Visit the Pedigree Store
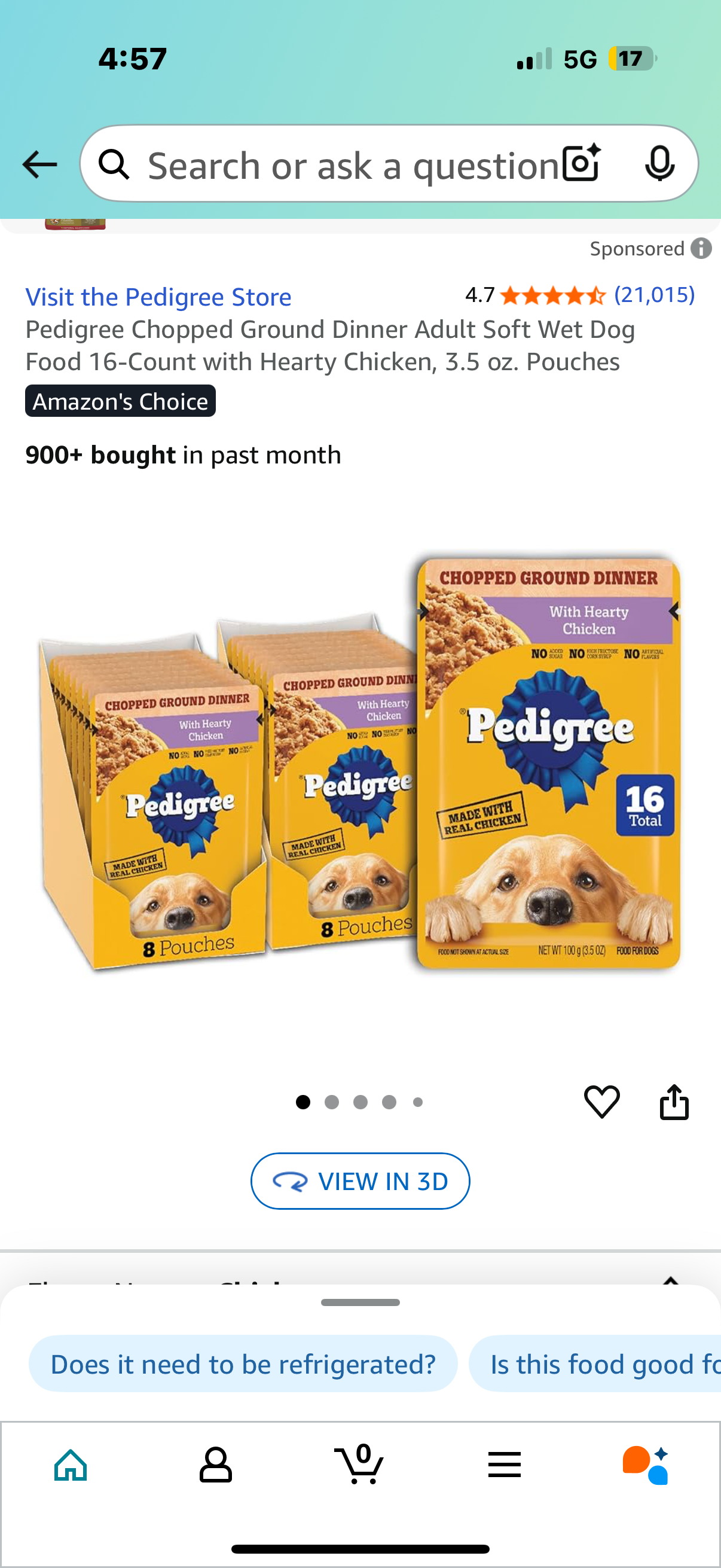This screenshot has height=1568, width=721. [158, 297]
